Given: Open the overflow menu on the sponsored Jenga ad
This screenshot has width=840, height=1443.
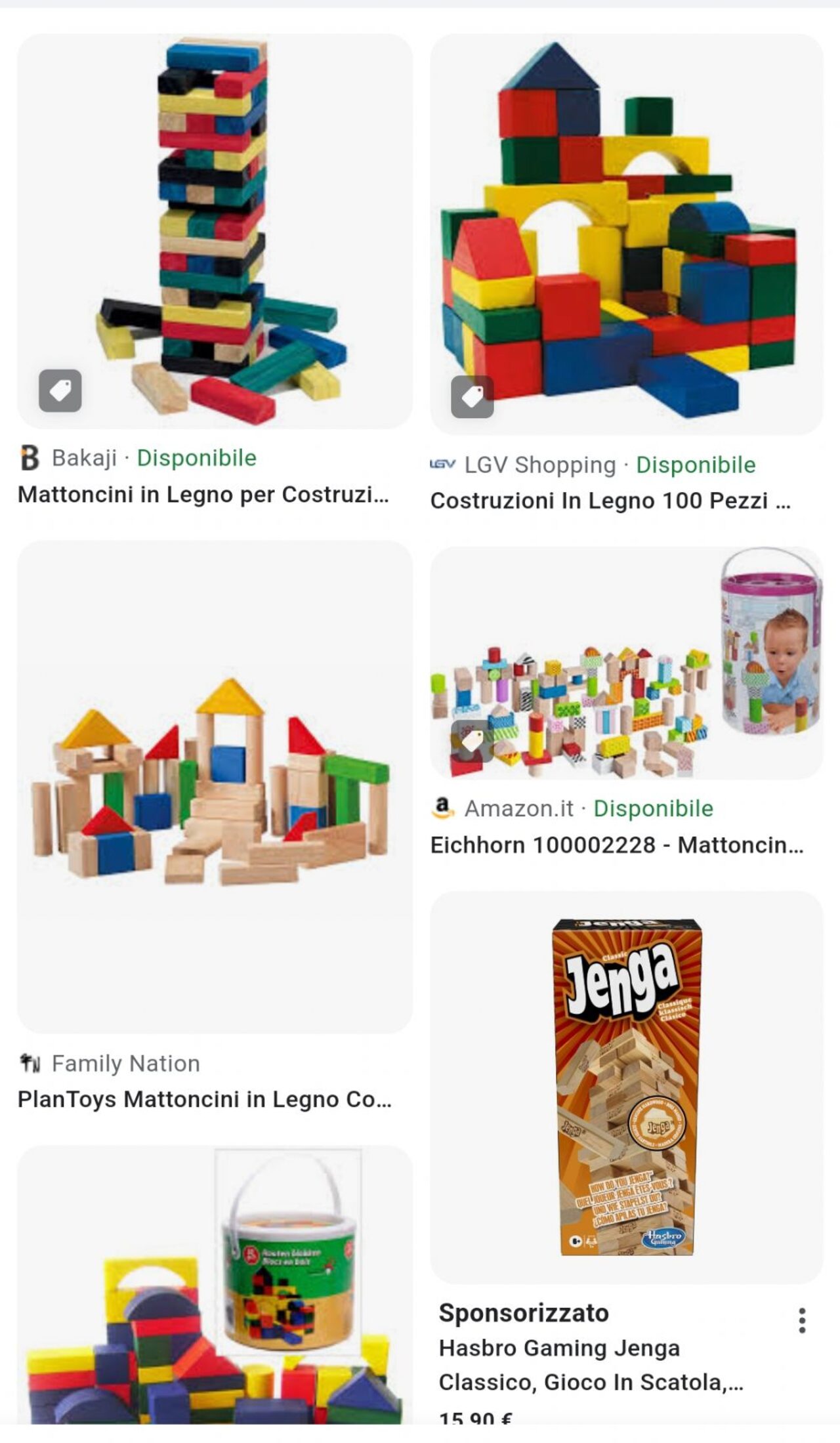Looking at the screenshot, I should click(801, 1320).
